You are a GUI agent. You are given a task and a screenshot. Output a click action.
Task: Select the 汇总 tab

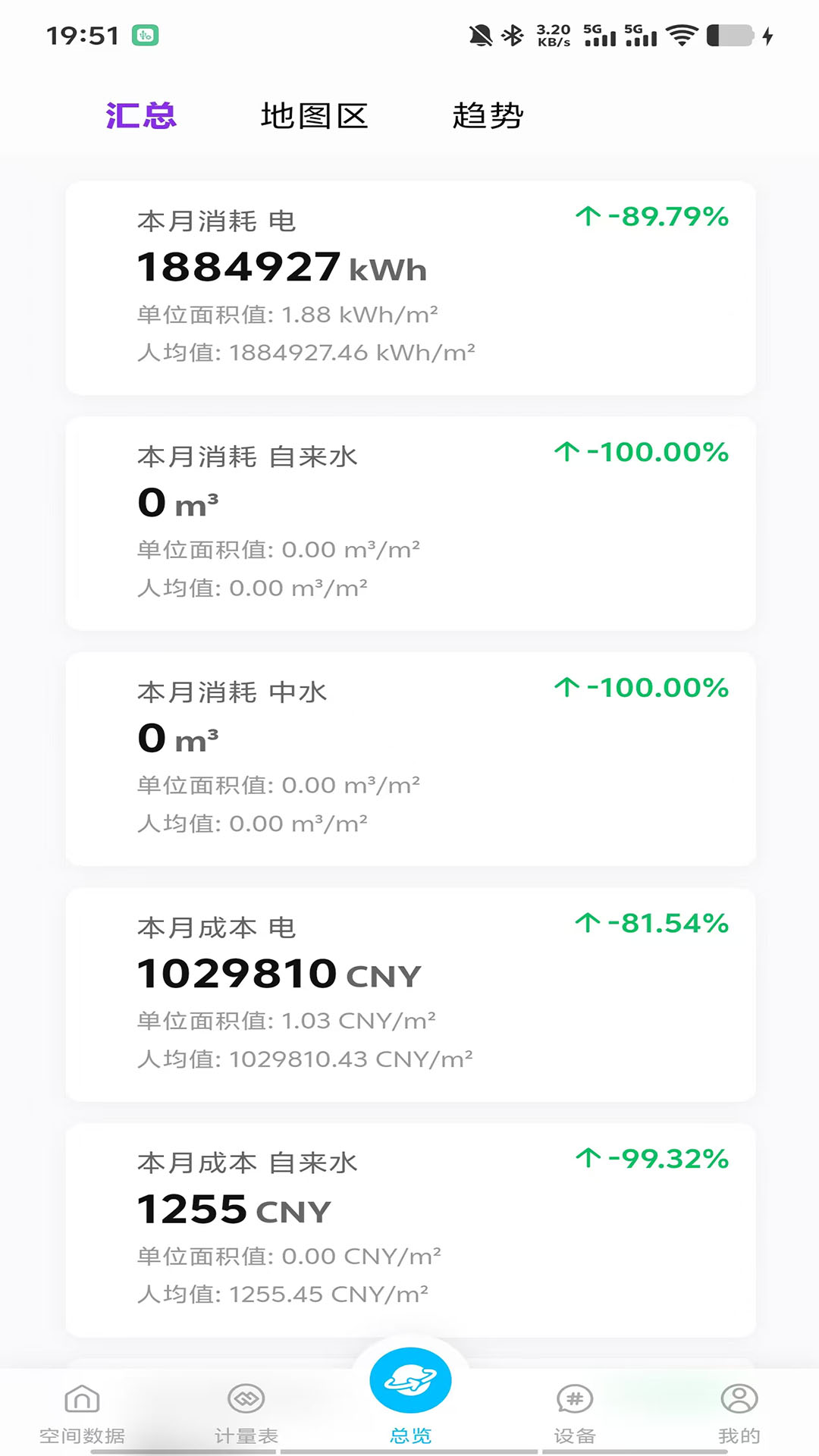tap(141, 116)
